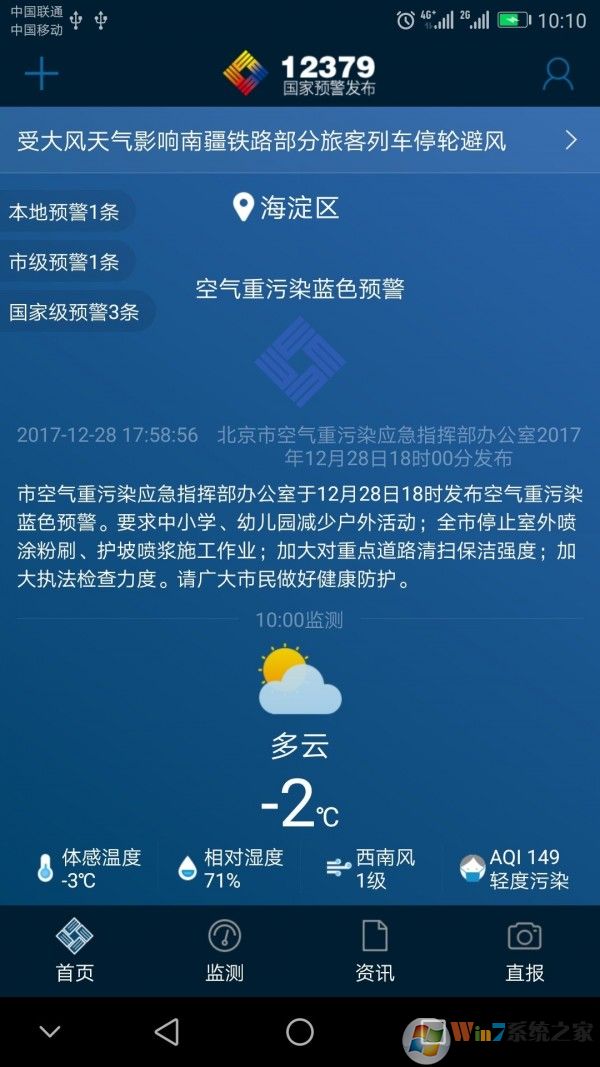Screen dimensions: 600x1067
Task: Switch to the 首页 tab
Action: (x=74, y=951)
